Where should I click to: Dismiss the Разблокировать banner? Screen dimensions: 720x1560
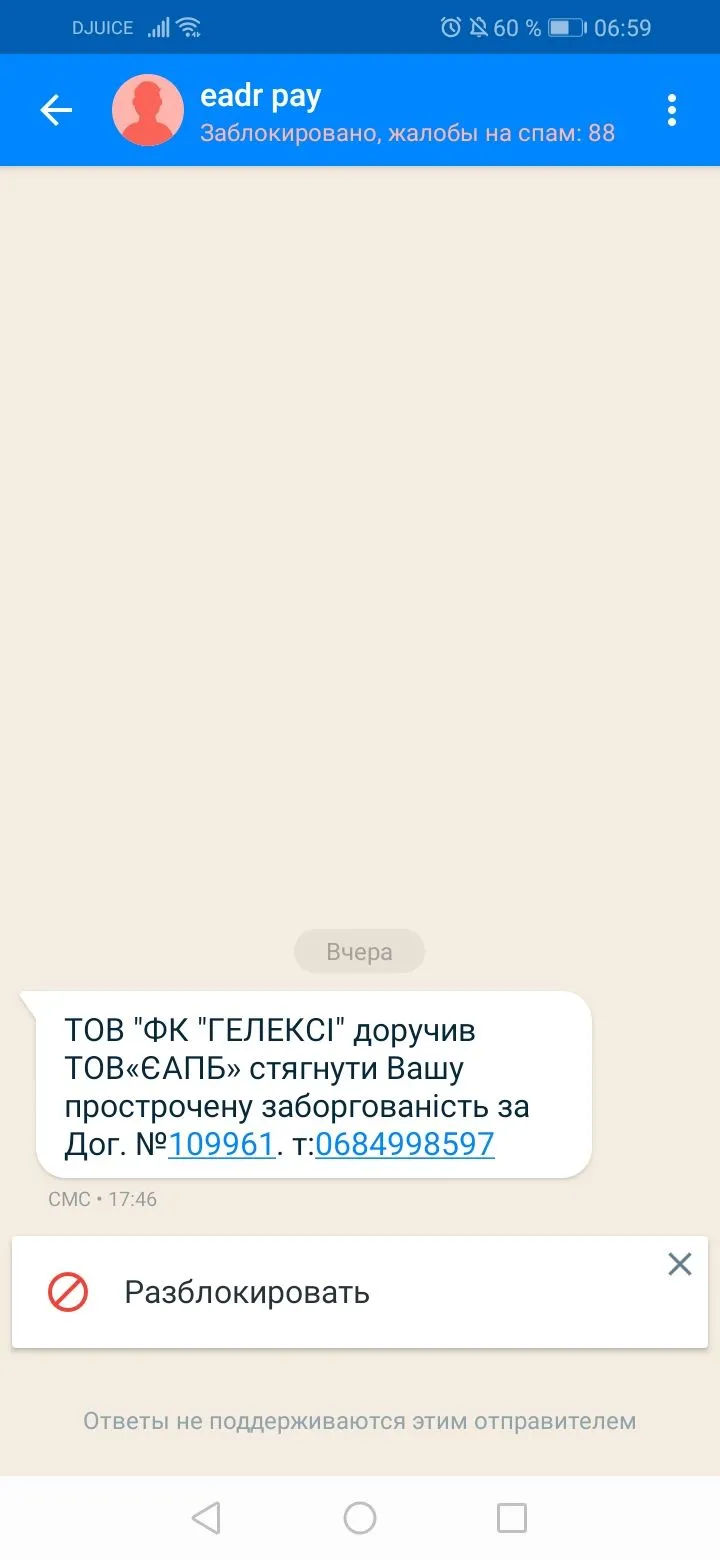(x=679, y=1264)
